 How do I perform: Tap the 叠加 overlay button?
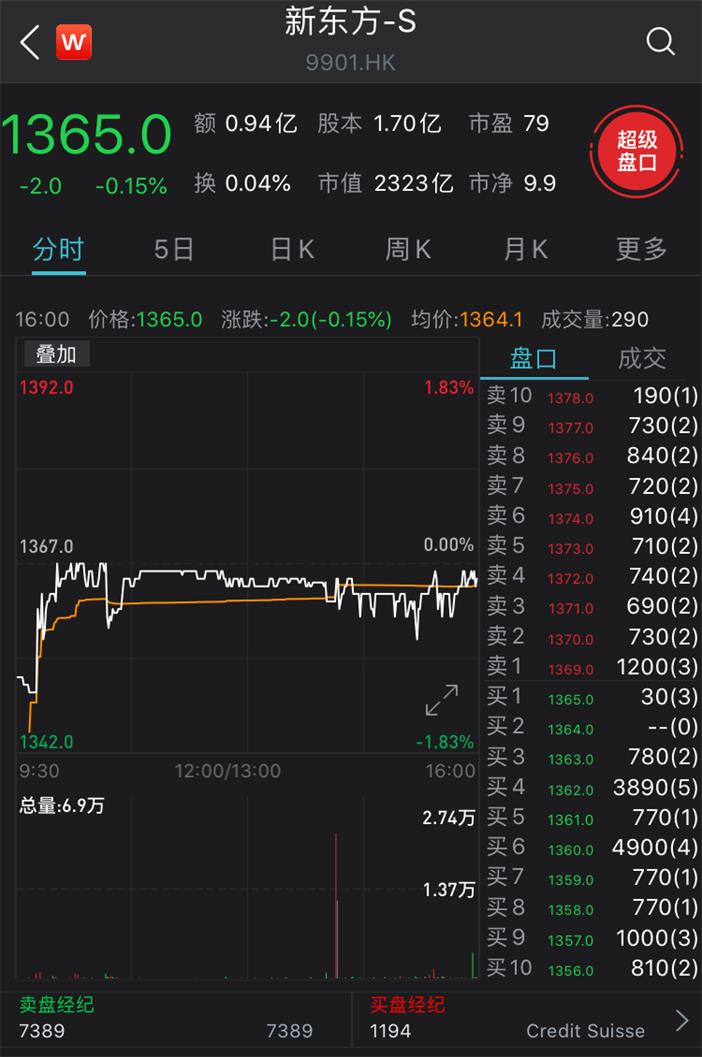click(x=56, y=354)
